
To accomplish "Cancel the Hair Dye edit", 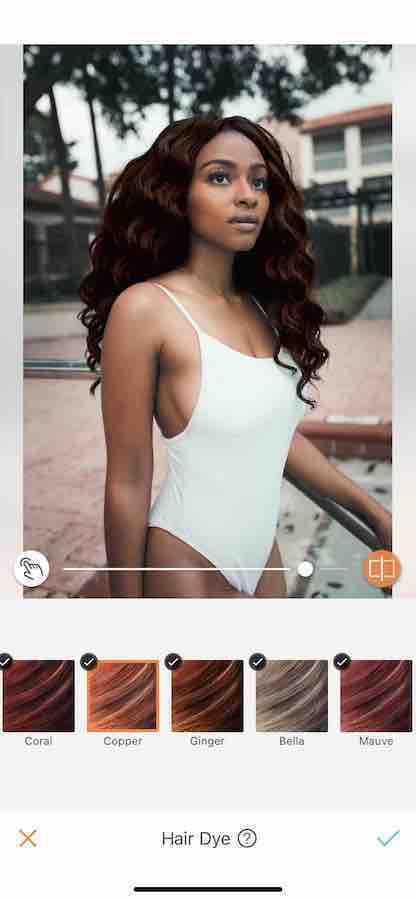I will [x=27, y=839].
